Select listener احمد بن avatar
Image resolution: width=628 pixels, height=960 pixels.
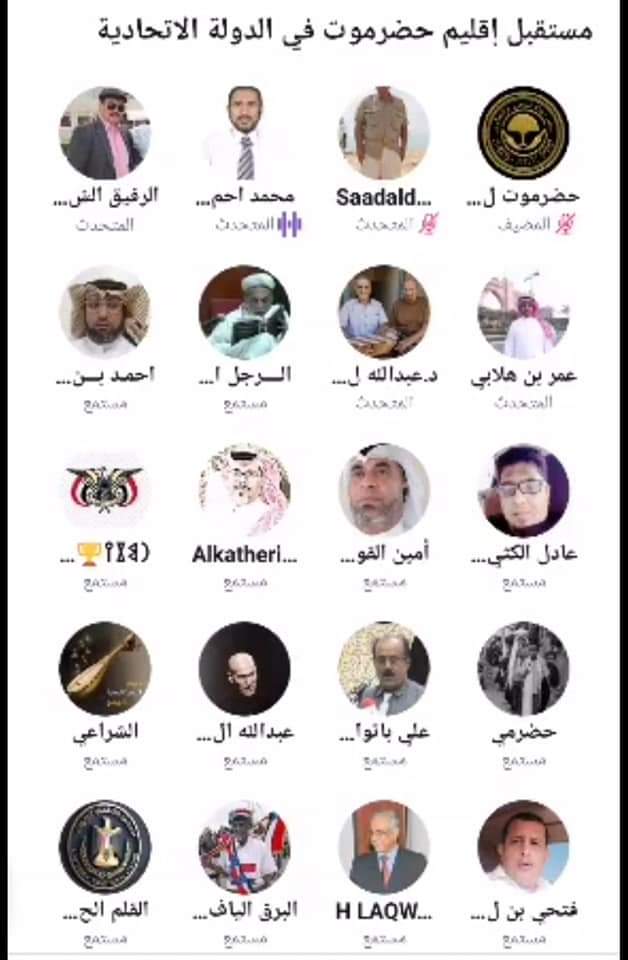pos(105,312)
